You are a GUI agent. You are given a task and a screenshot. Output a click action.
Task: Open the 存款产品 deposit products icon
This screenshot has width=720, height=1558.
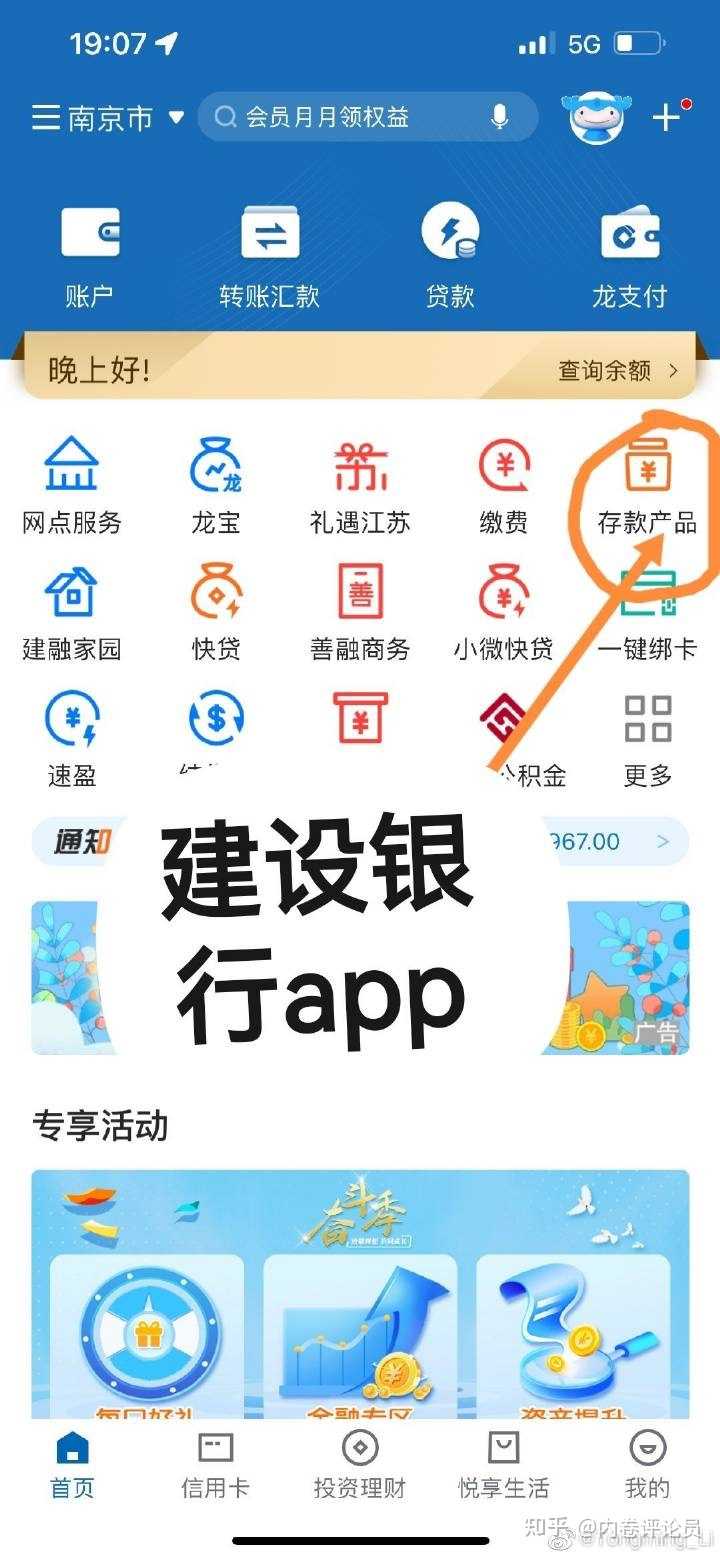pos(648,480)
